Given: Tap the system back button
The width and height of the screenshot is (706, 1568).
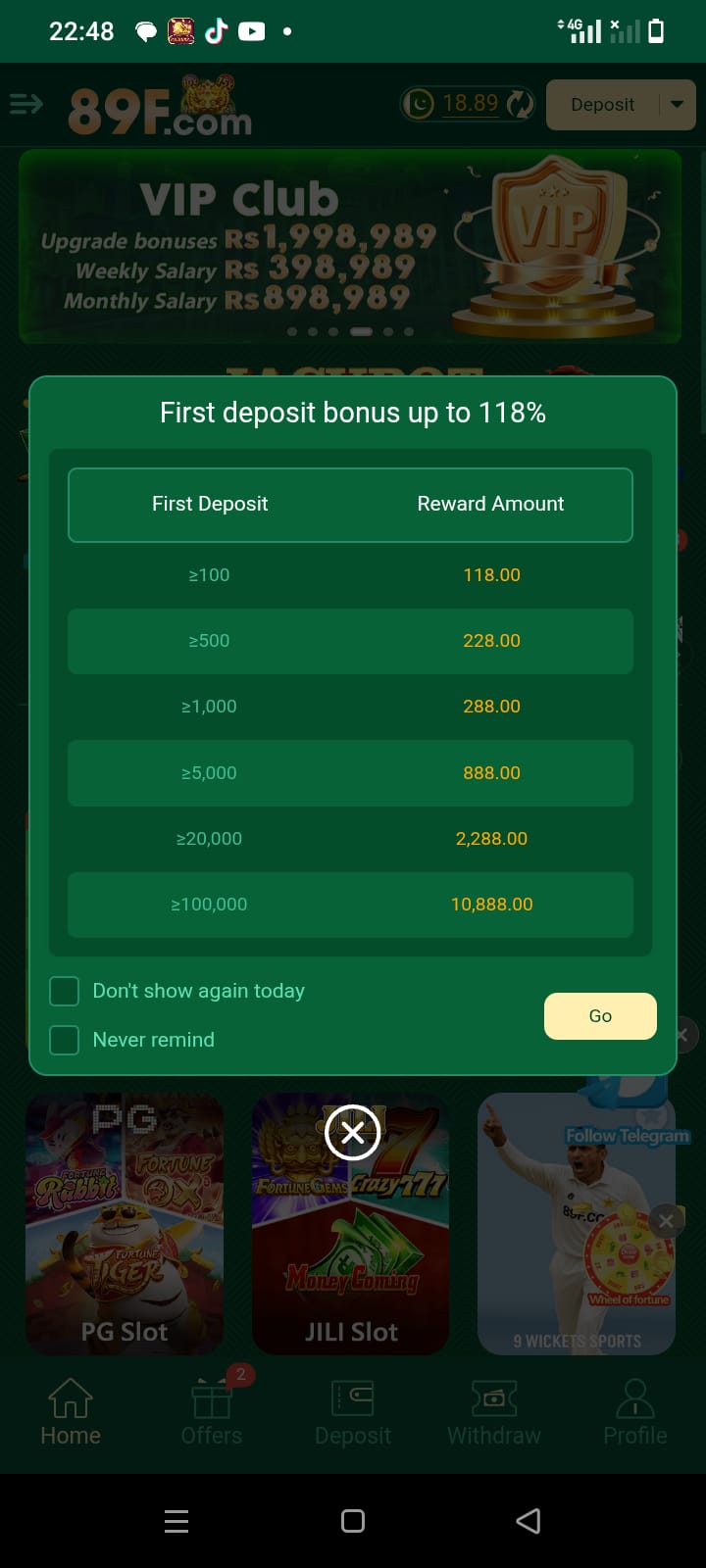Looking at the screenshot, I should pos(529,1521).
